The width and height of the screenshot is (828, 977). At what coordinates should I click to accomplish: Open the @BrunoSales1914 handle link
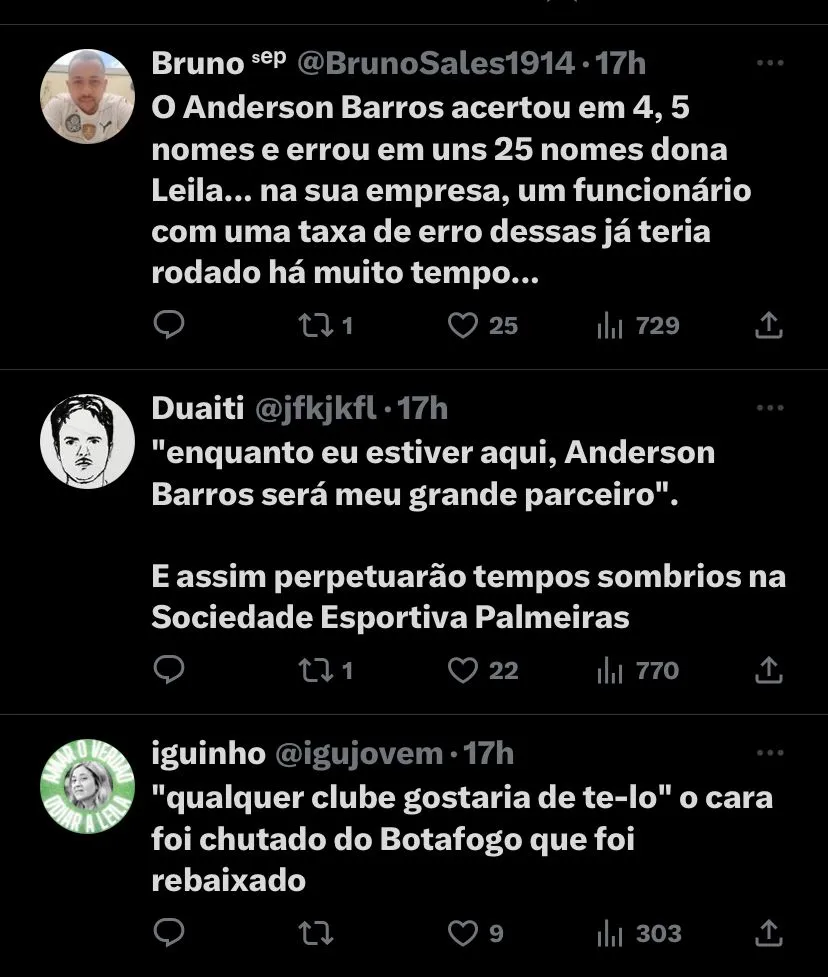click(436, 63)
